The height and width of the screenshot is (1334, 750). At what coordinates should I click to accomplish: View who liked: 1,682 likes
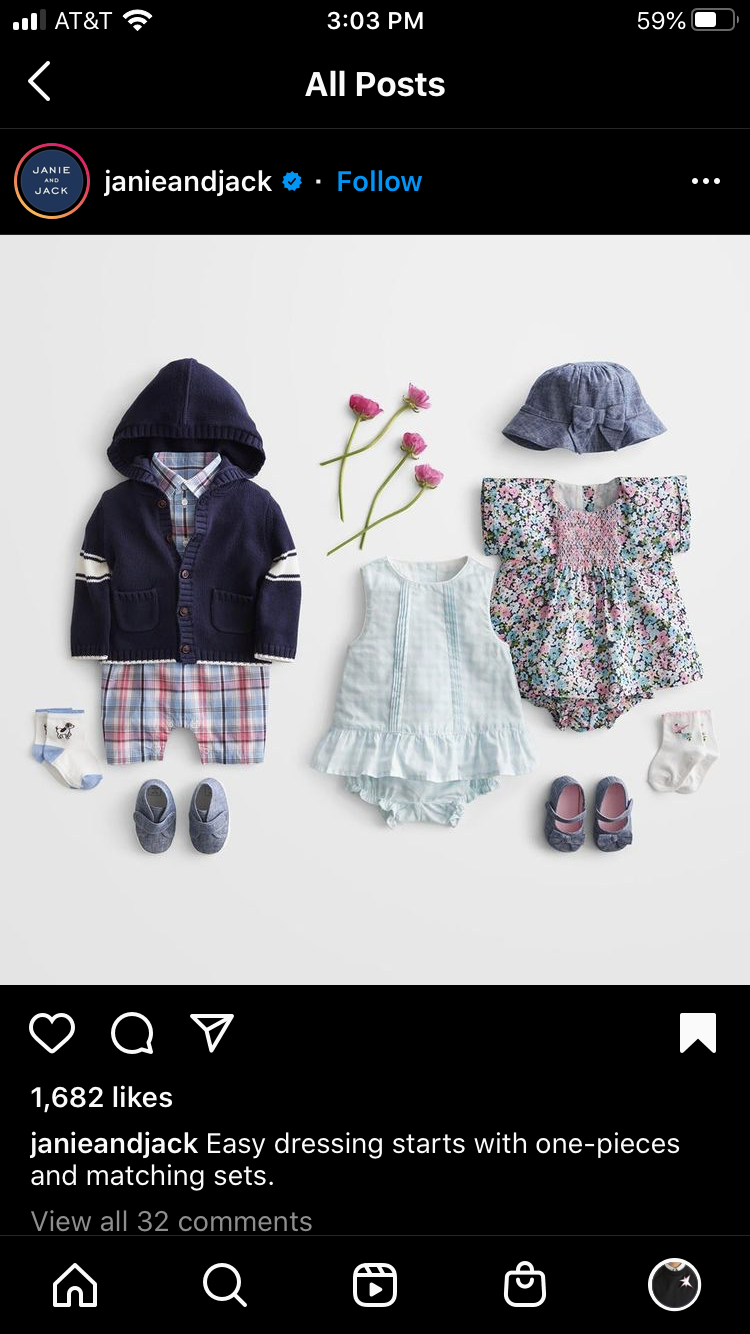[x=102, y=1097]
